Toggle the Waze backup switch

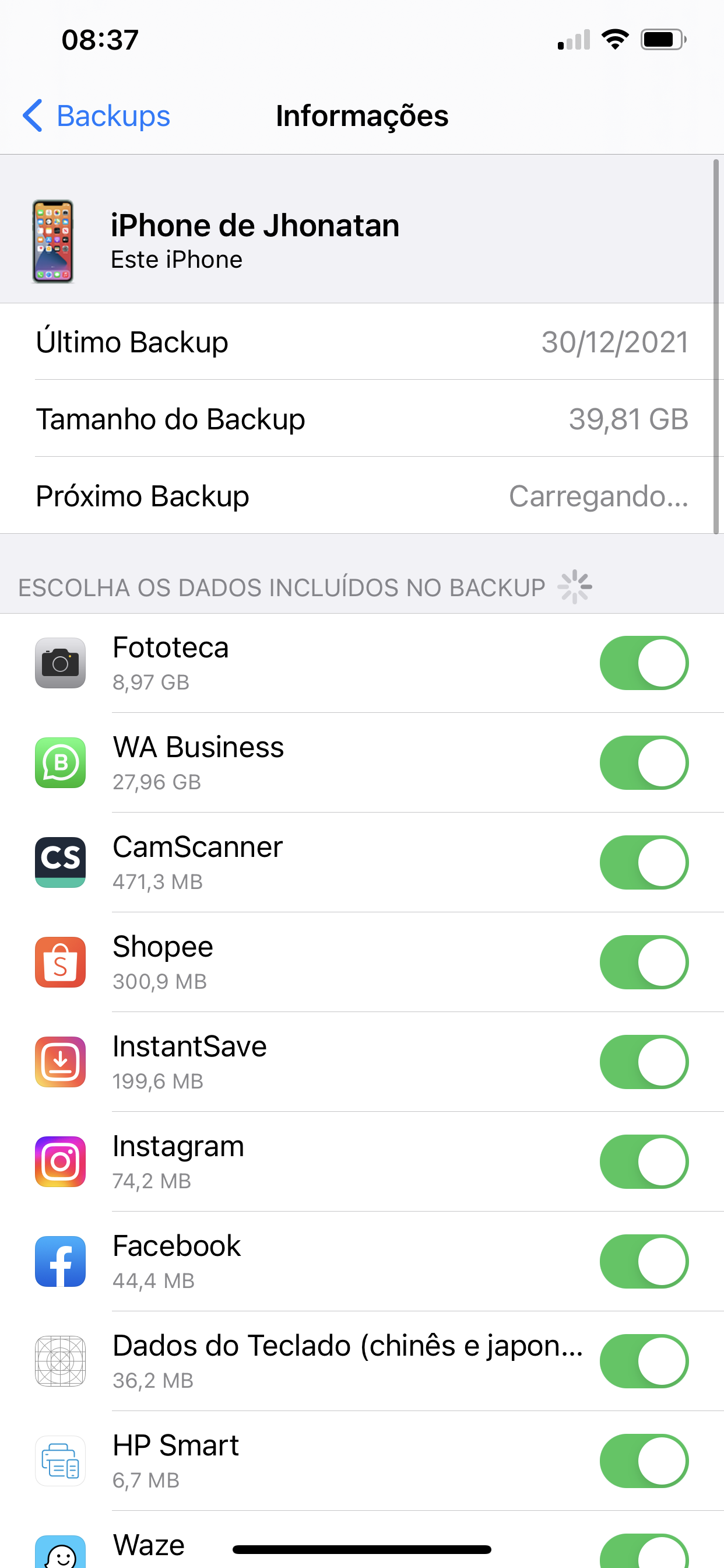pos(644,1552)
